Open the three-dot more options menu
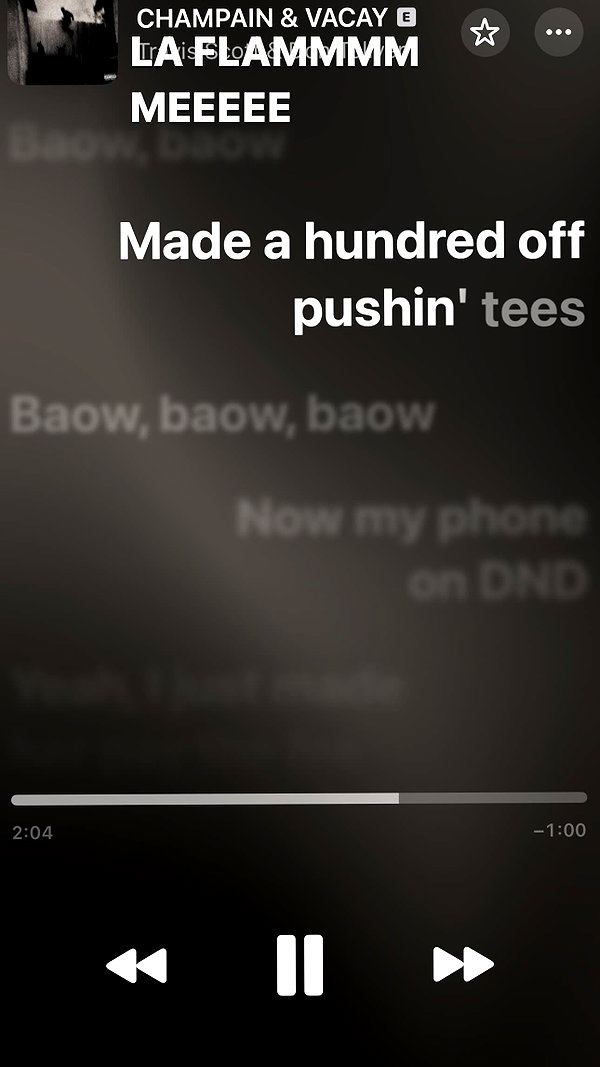This screenshot has width=600, height=1067. 559,31
